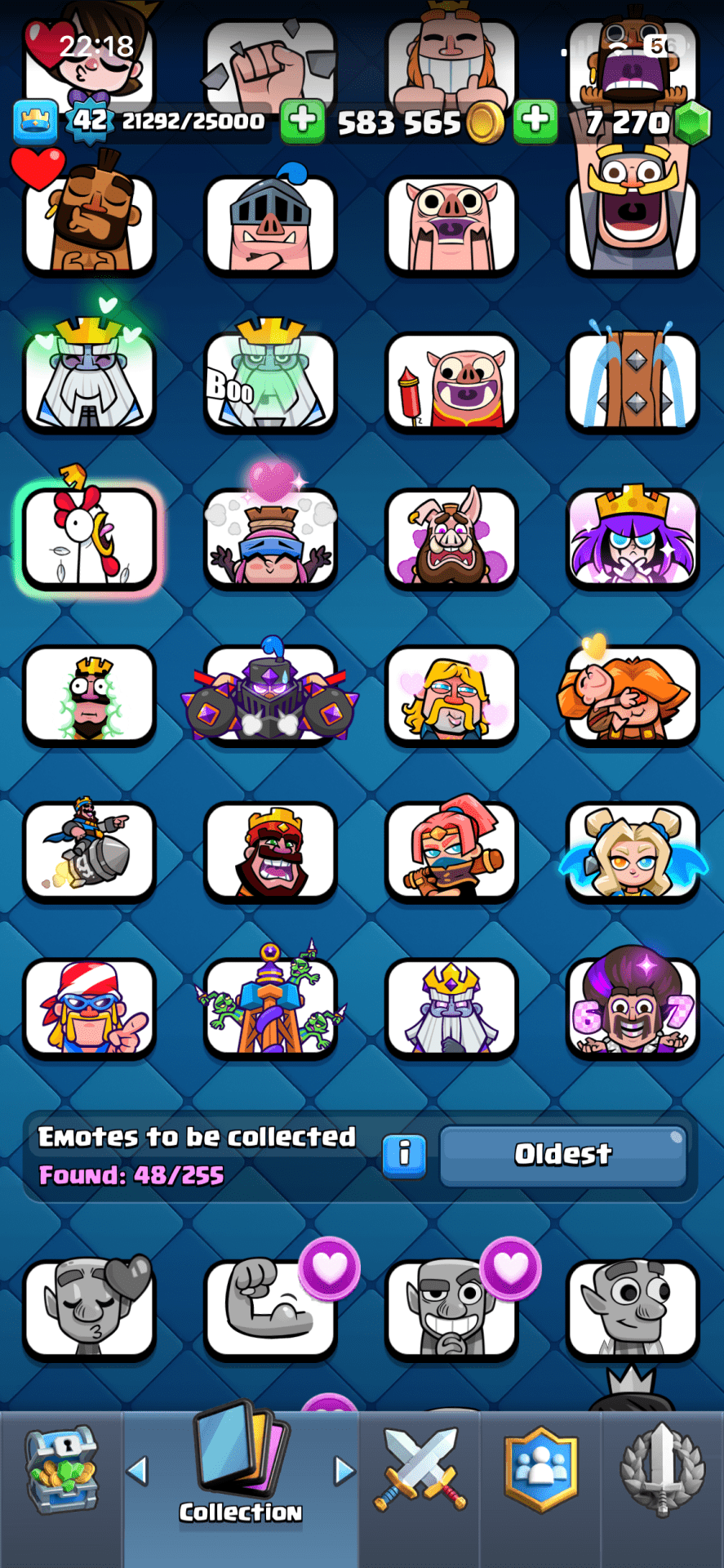The image size is (724, 1568).
Task: Add gems with the plus button
Action: point(535,121)
